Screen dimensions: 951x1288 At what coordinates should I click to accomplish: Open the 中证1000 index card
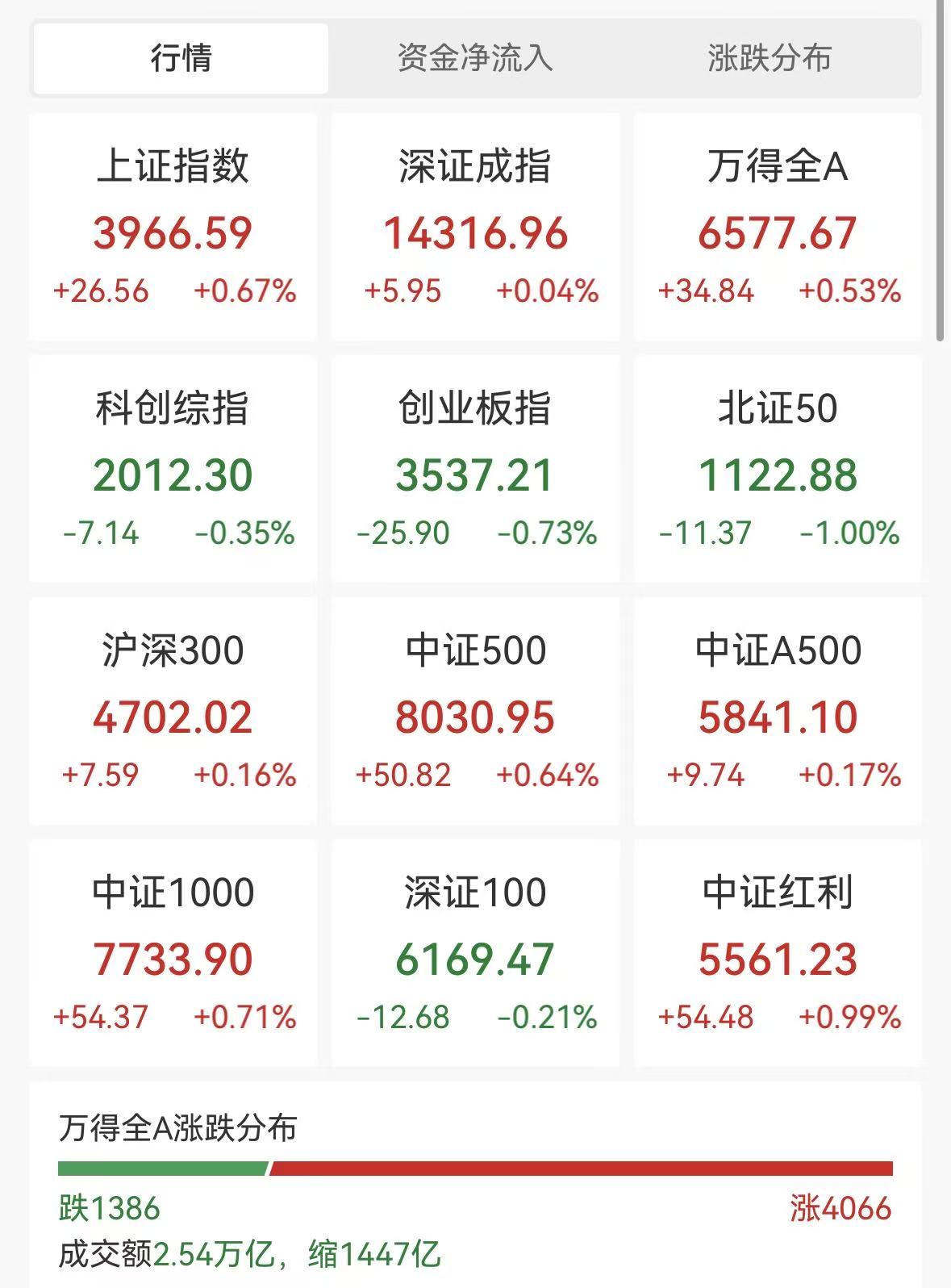click(173, 953)
